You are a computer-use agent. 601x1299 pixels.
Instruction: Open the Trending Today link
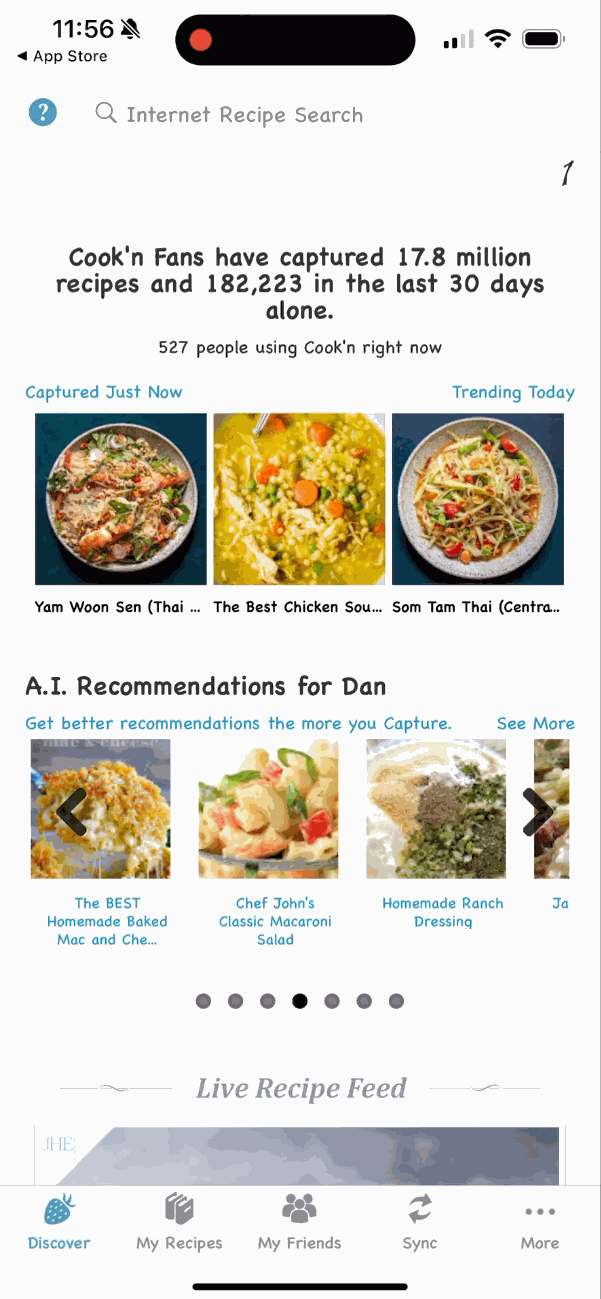pyautogui.click(x=513, y=392)
